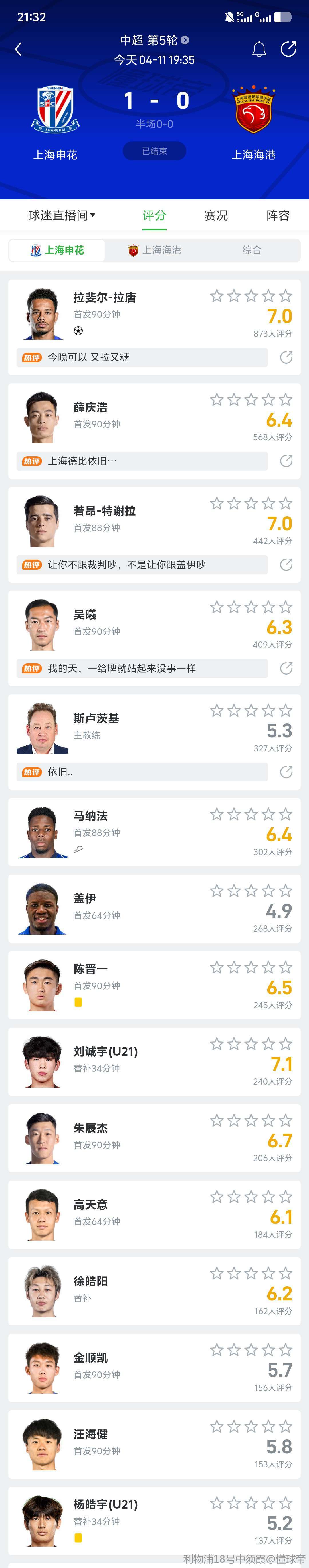This screenshot has height=1568, width=309.
Task: Share the hot comment on 斯卢茨基
Action: (x=286, y=772)
